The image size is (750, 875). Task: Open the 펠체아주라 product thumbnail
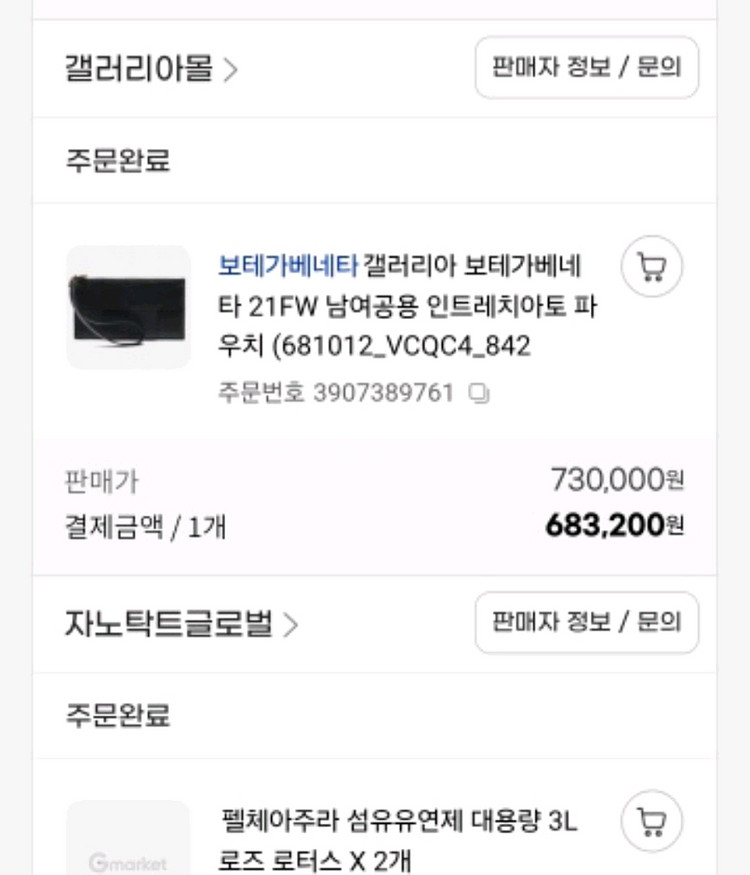point(128,840)
